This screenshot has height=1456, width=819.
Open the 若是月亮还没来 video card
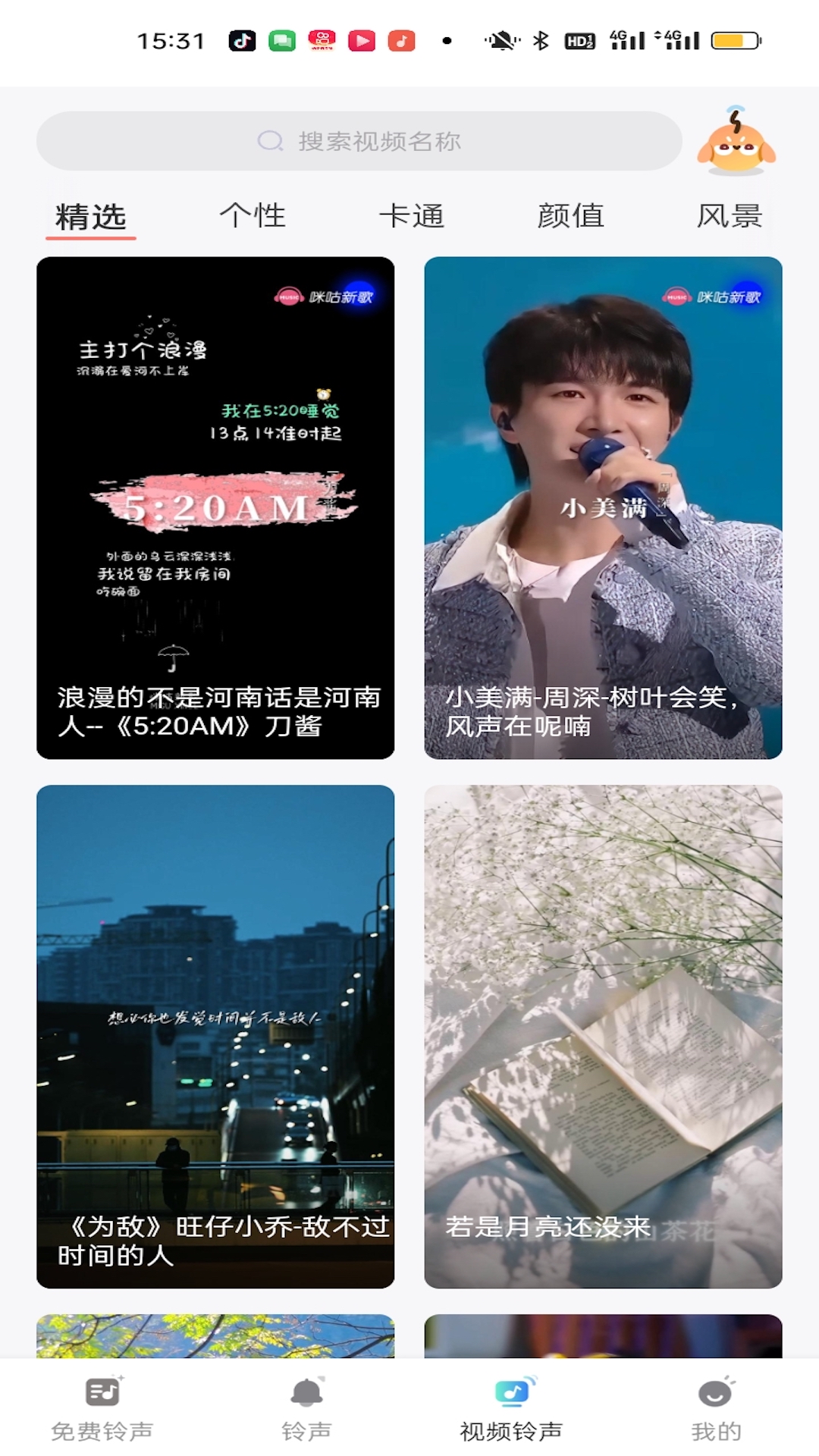tap(603, 1036)
